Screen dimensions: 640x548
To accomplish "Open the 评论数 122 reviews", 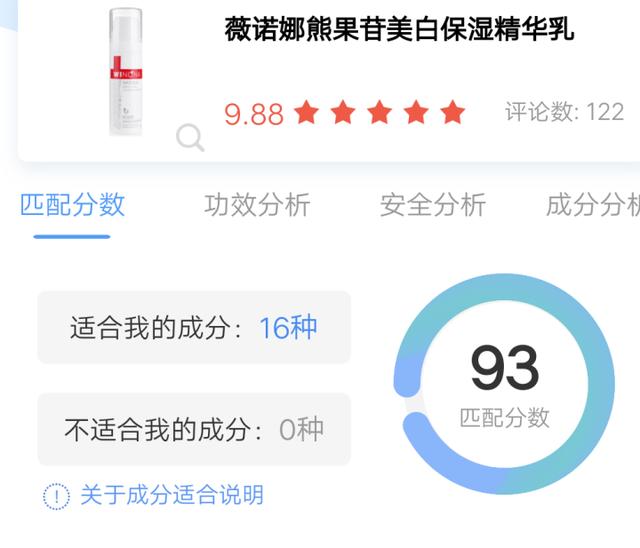I will point(564,112).
